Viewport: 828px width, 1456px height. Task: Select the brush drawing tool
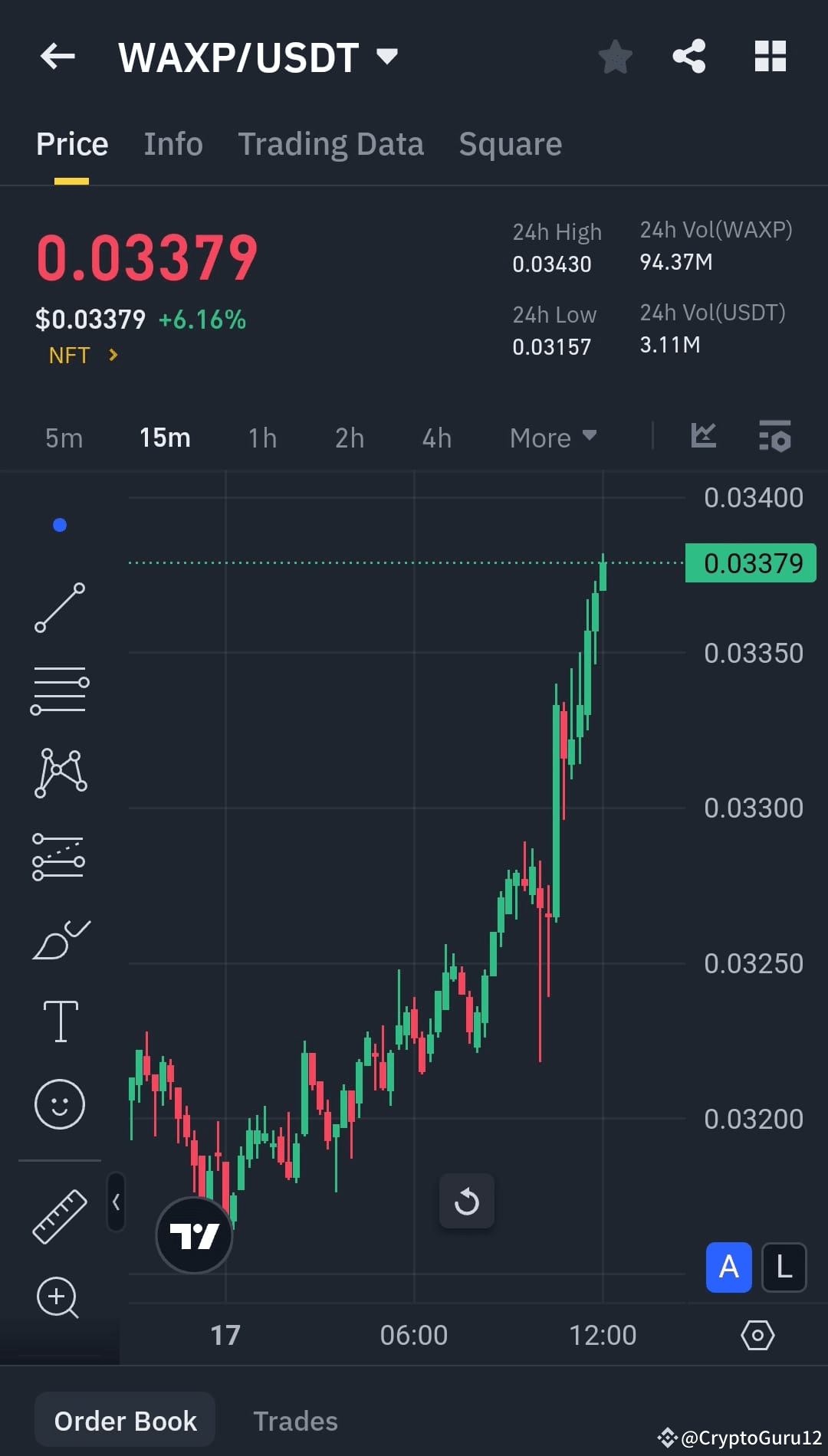click(60, 940)
